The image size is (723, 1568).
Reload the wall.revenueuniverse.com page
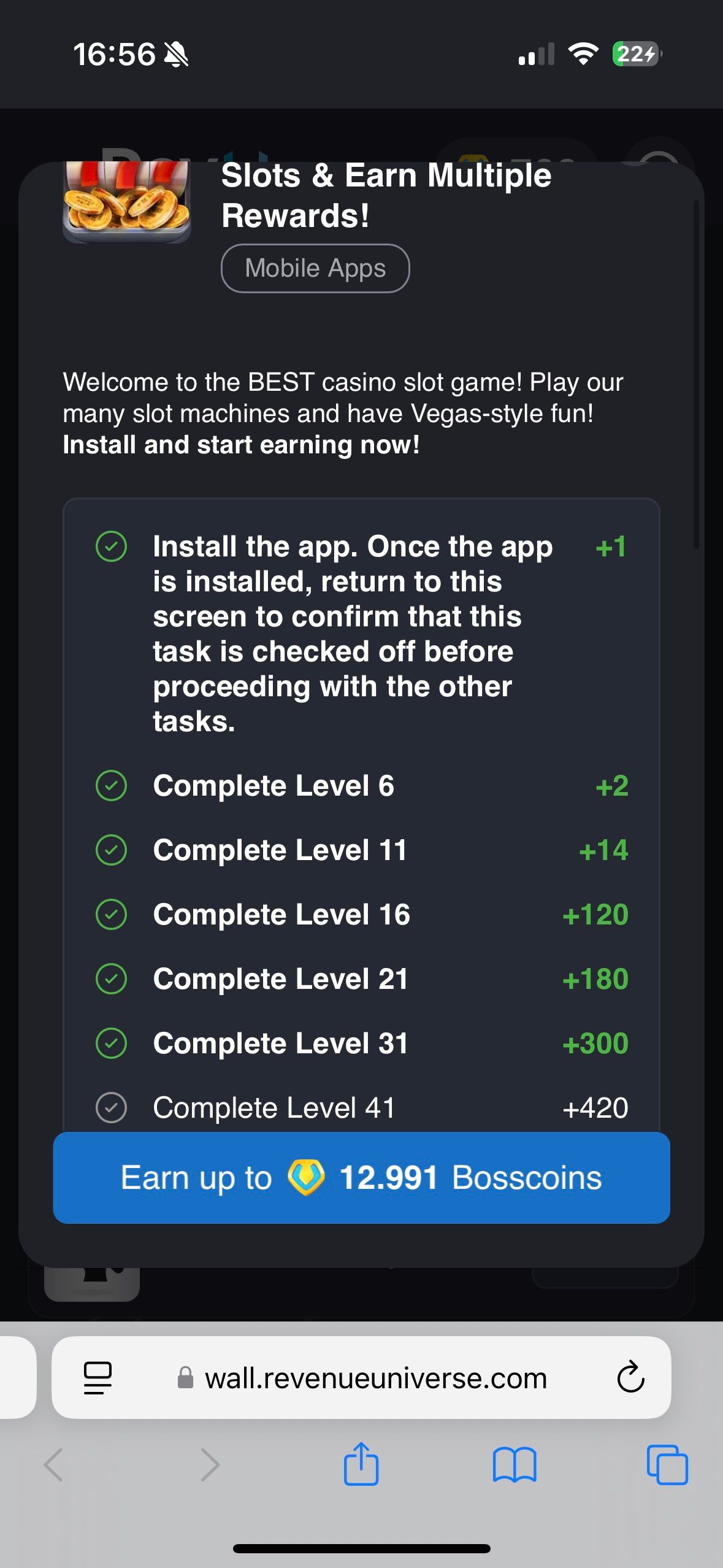coord(630,1377)
